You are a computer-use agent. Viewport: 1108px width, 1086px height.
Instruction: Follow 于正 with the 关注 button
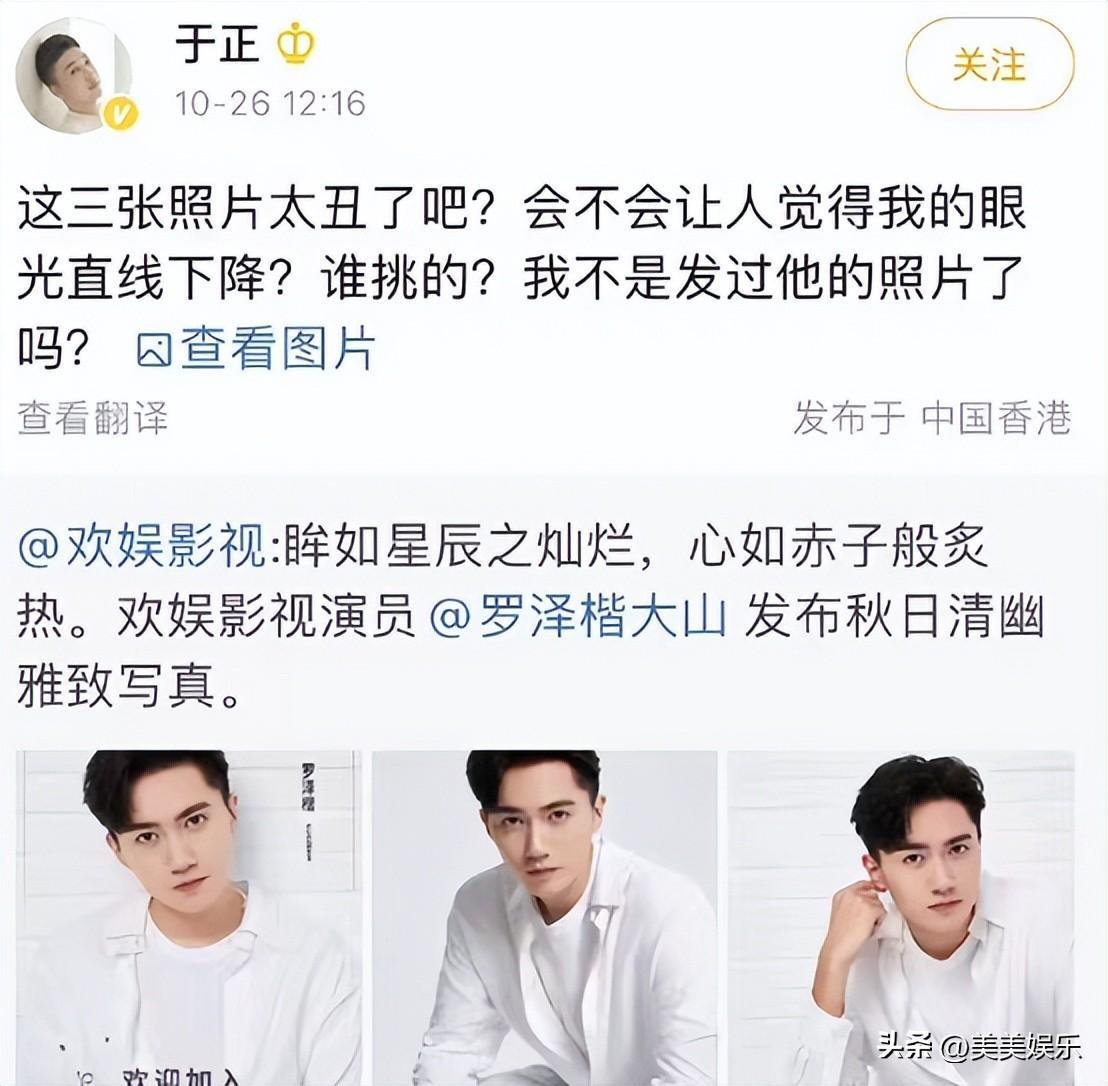[989, 65]
